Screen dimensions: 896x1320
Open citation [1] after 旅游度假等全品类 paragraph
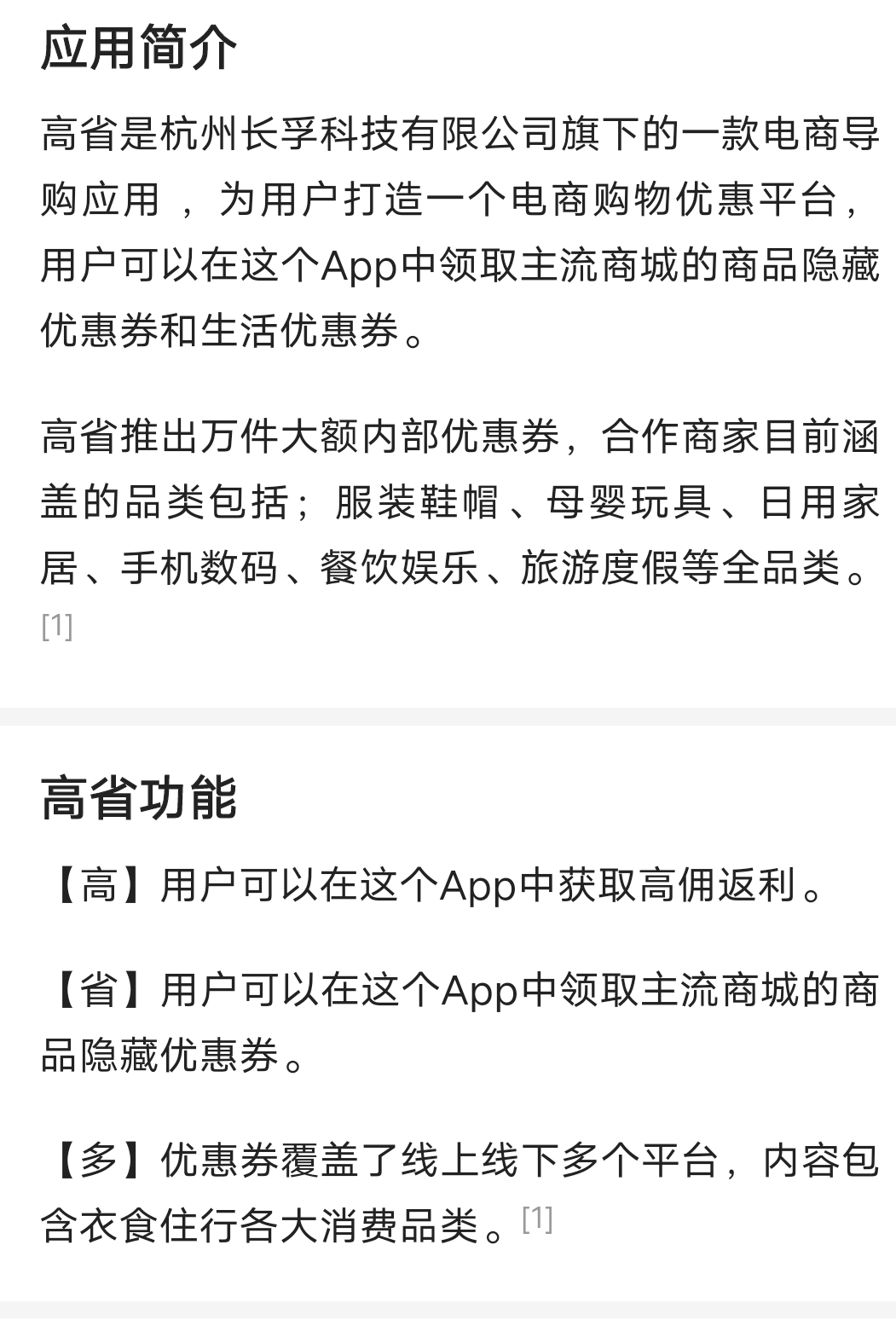(57, 627)
